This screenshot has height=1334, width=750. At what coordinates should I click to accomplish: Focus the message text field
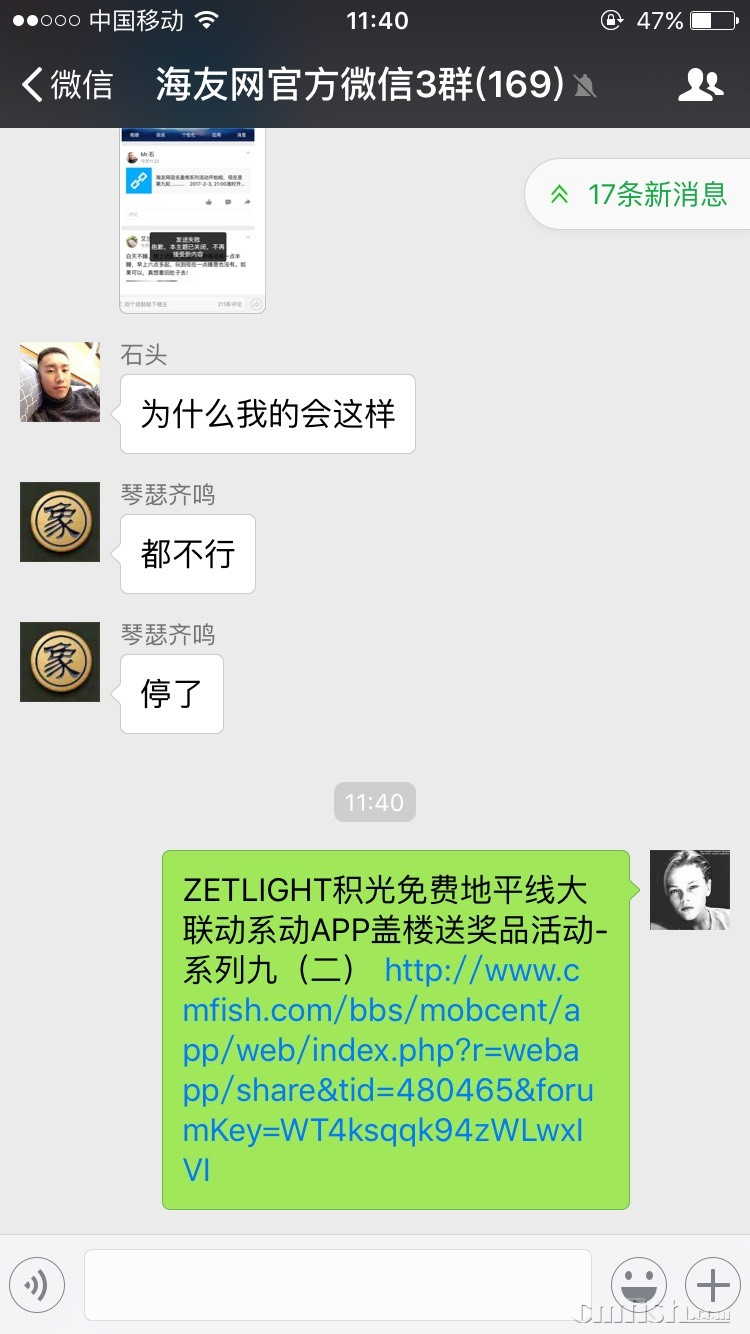[x=337, y=1285]
